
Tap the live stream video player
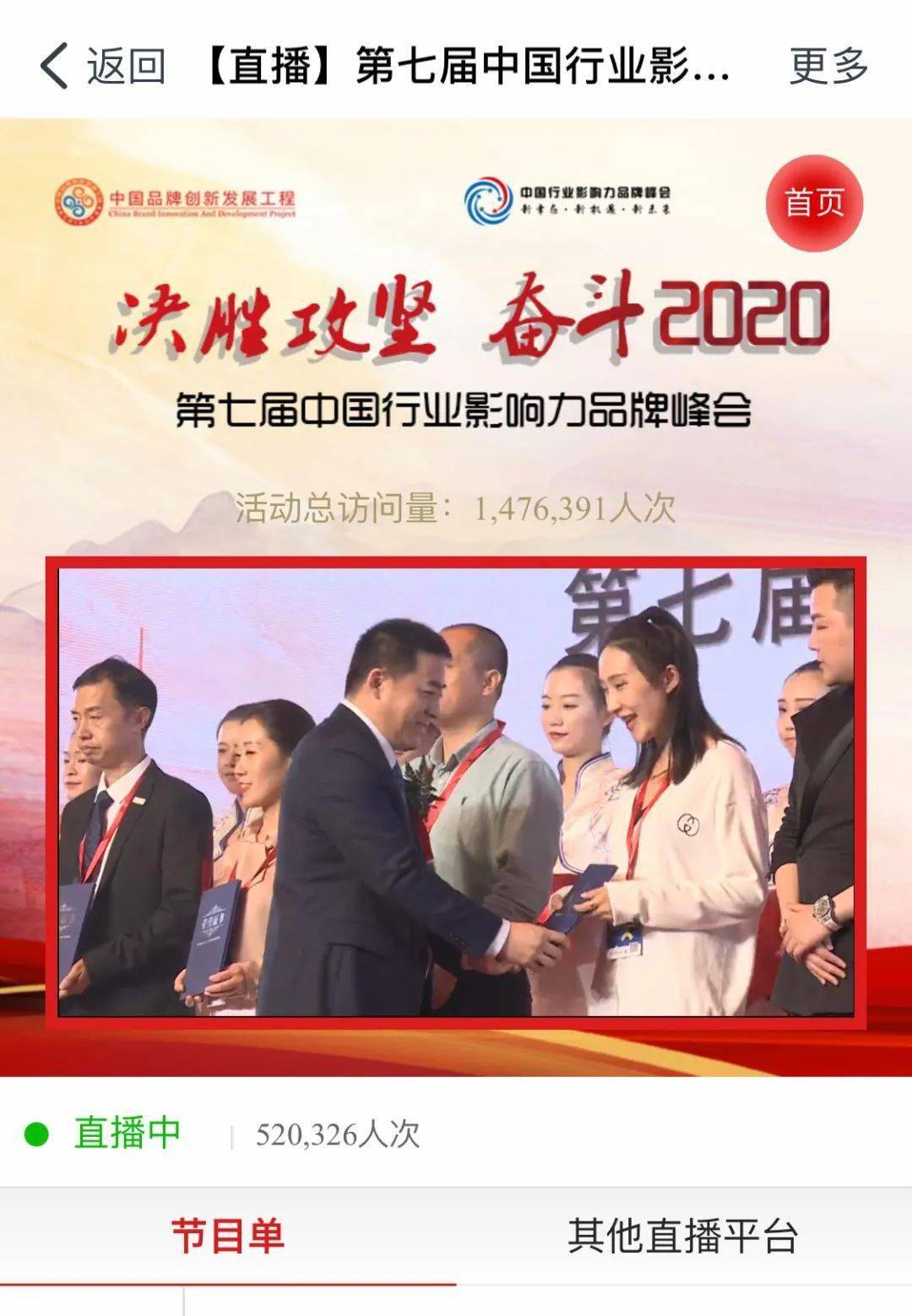(x=456, y=791)
